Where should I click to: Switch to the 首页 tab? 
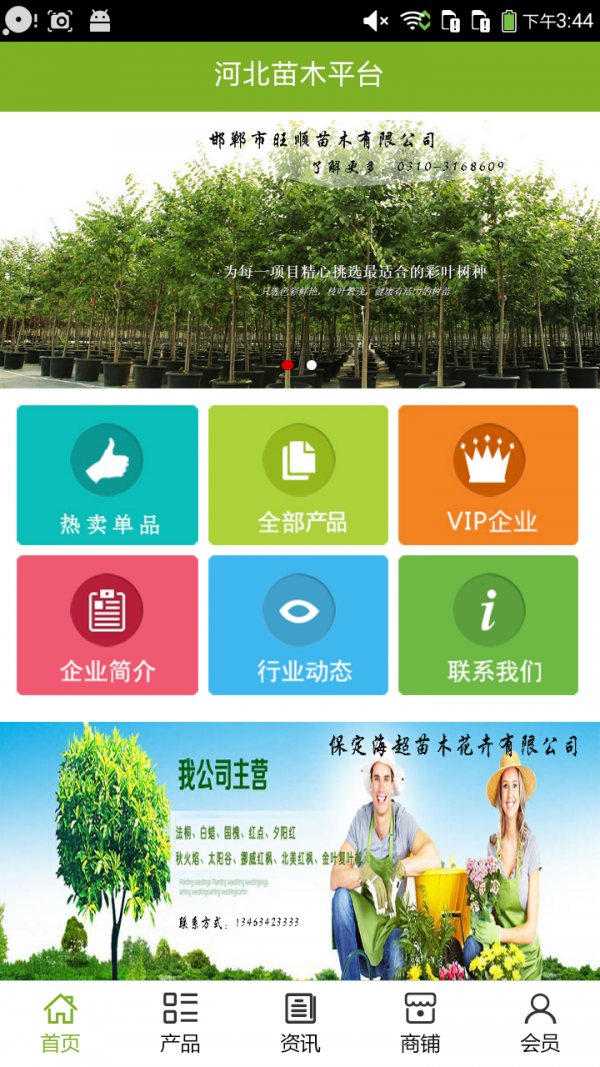(x=60, y=1022)
